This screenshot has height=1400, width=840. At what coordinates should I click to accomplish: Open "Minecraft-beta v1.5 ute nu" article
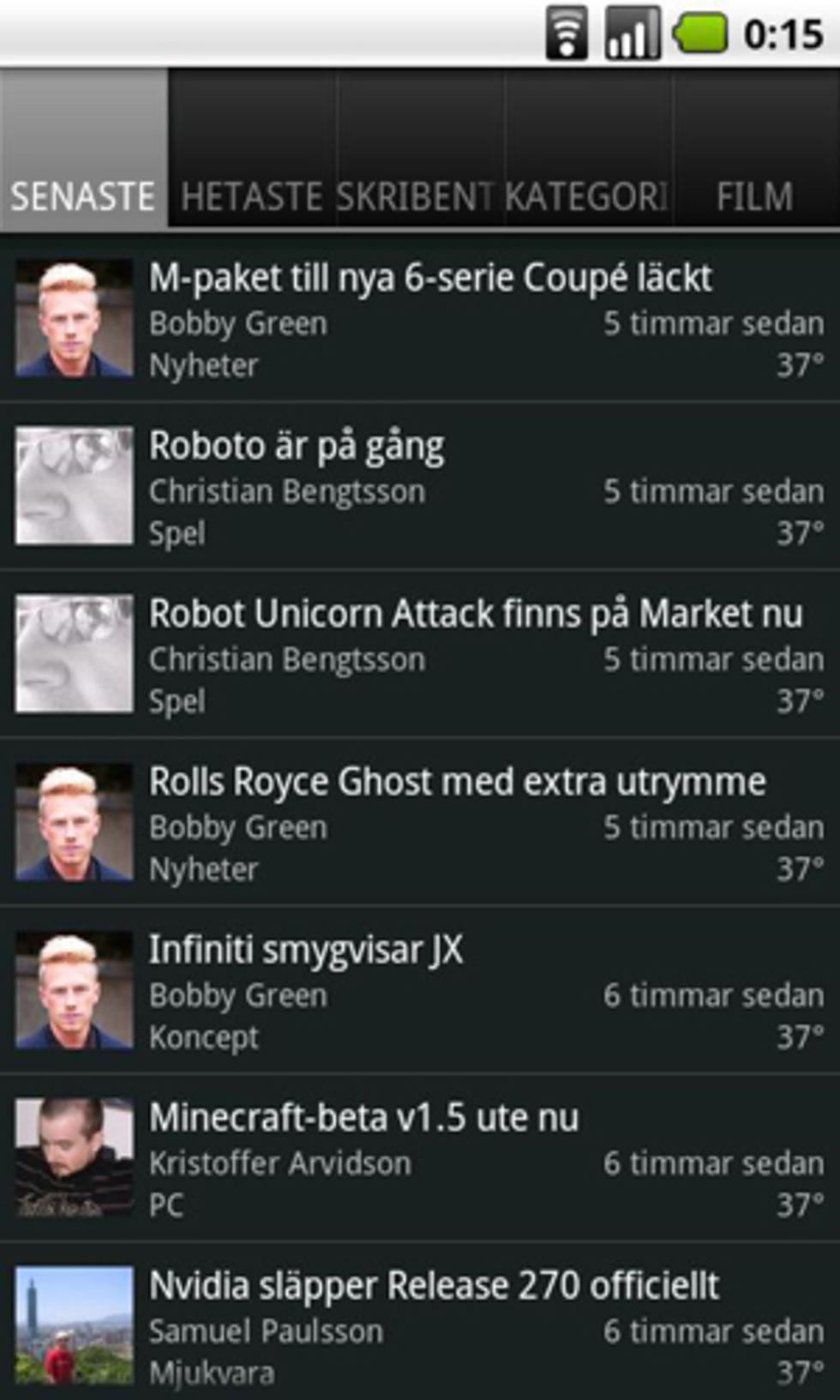(x=363, y=1115)
